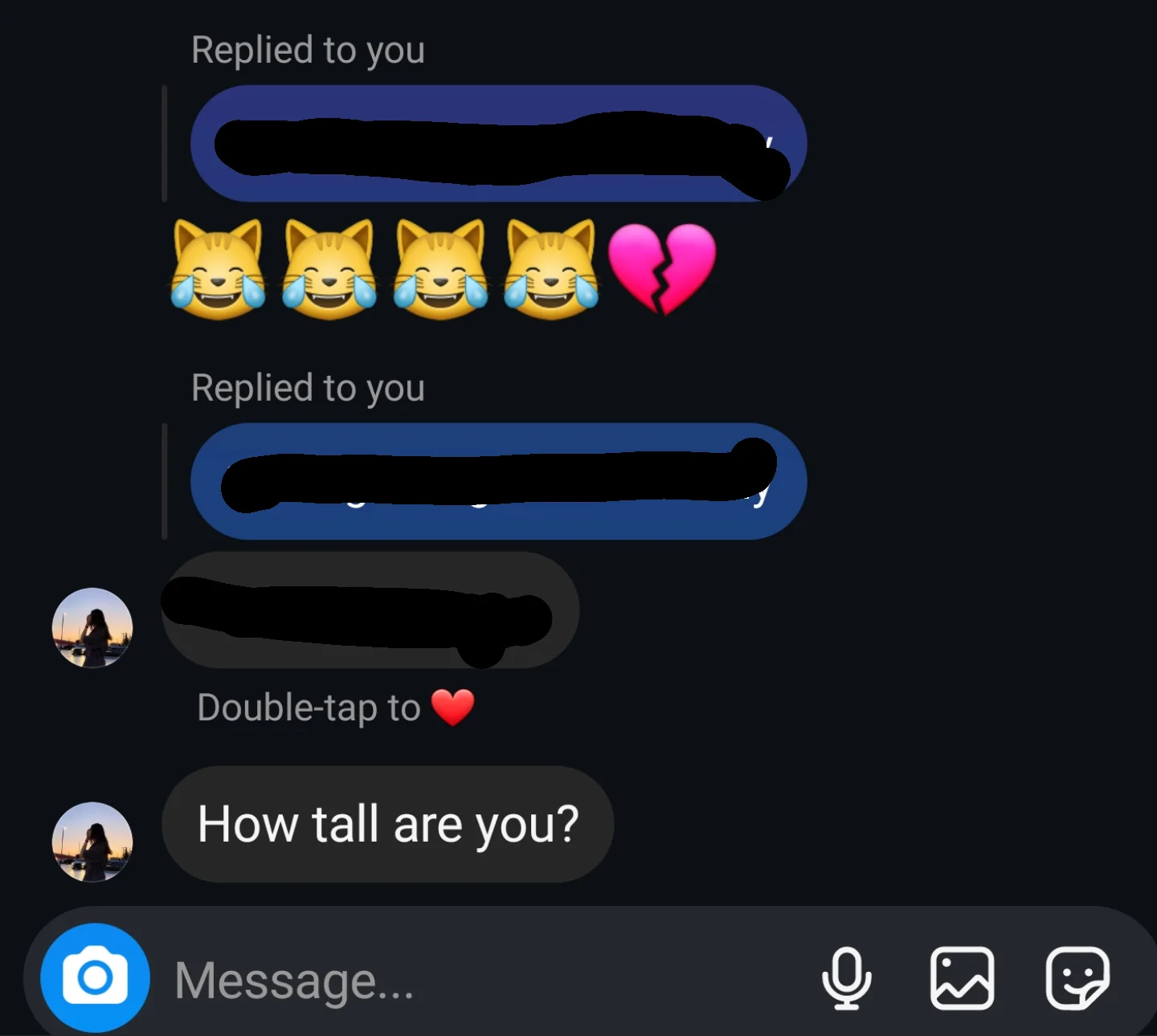Open sender's profile picture beside "How tall are you?"
Image resolution: width=1157 pixels, height=1036 pixels.
pos(92,842)
